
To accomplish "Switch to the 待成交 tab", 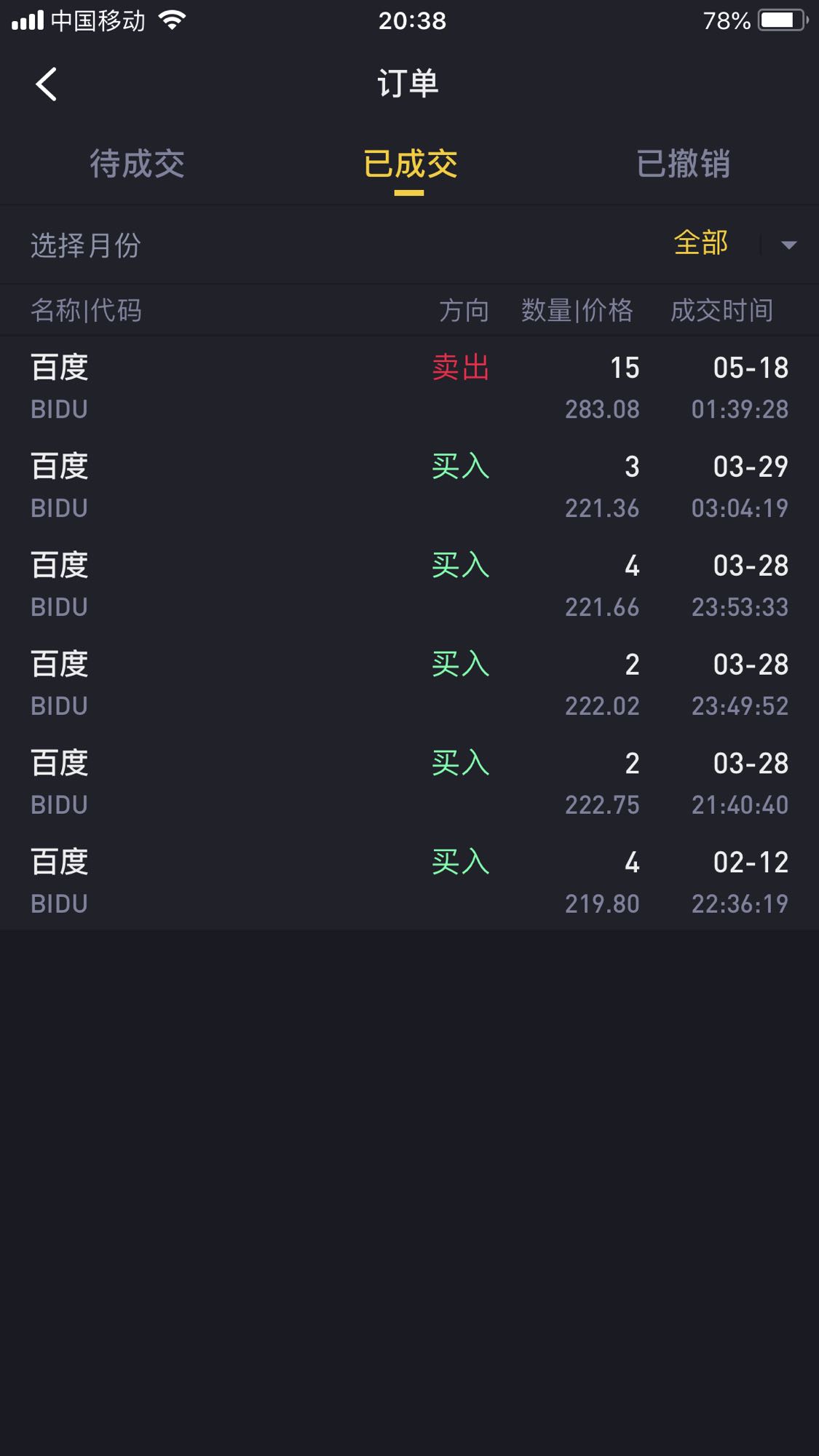I will coord(137,164).
